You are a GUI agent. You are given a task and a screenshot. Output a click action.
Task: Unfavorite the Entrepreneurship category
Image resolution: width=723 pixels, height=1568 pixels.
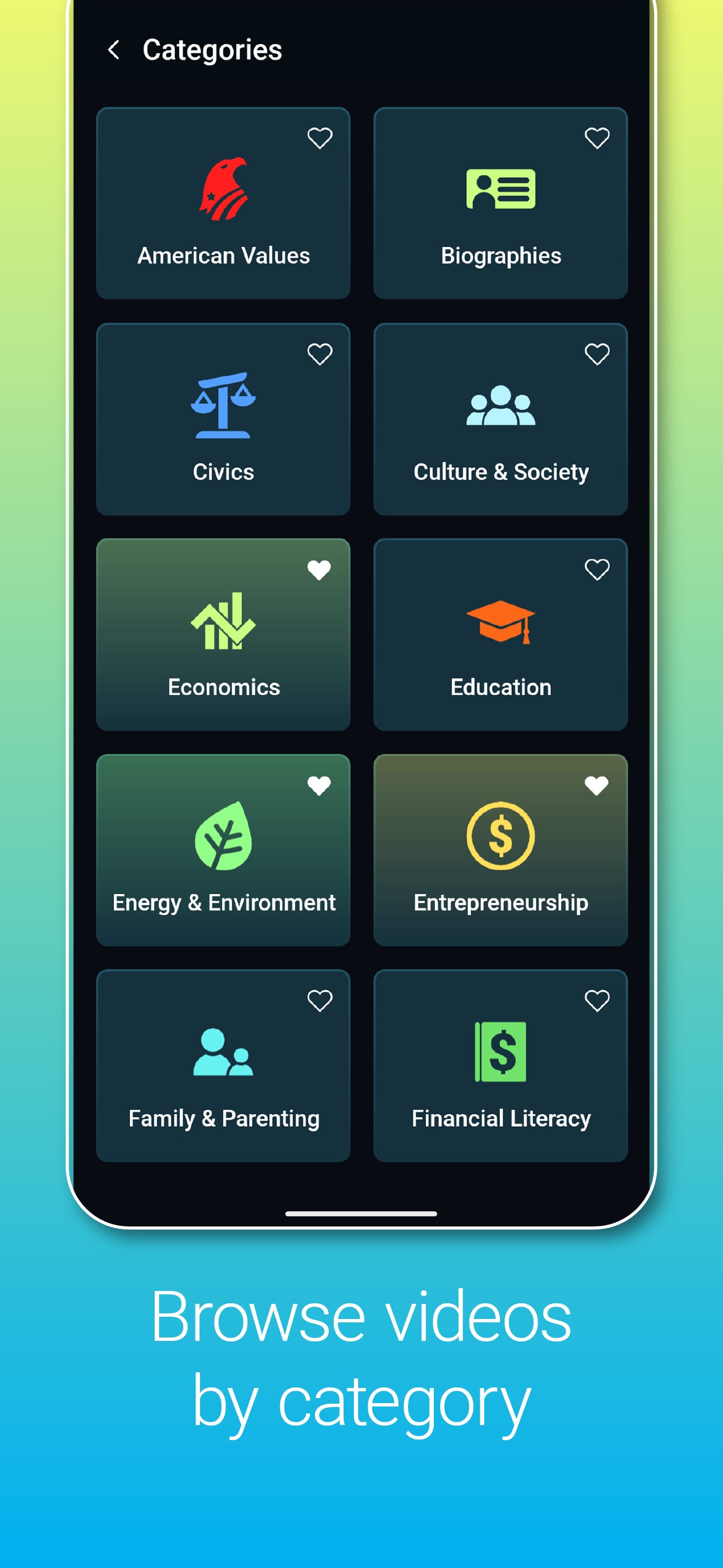tap(597, 785)
